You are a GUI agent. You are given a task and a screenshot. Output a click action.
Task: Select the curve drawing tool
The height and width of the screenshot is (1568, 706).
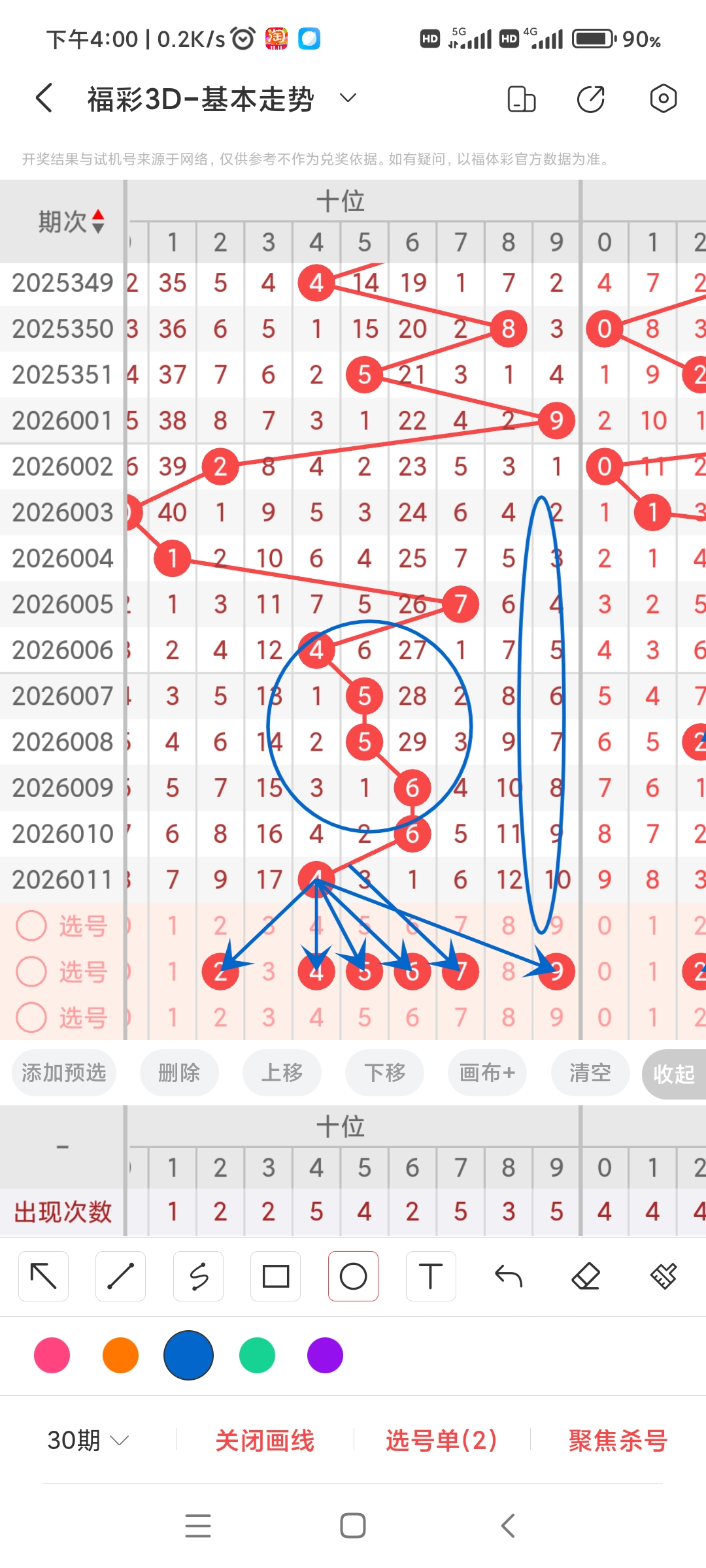point(198,1275)
